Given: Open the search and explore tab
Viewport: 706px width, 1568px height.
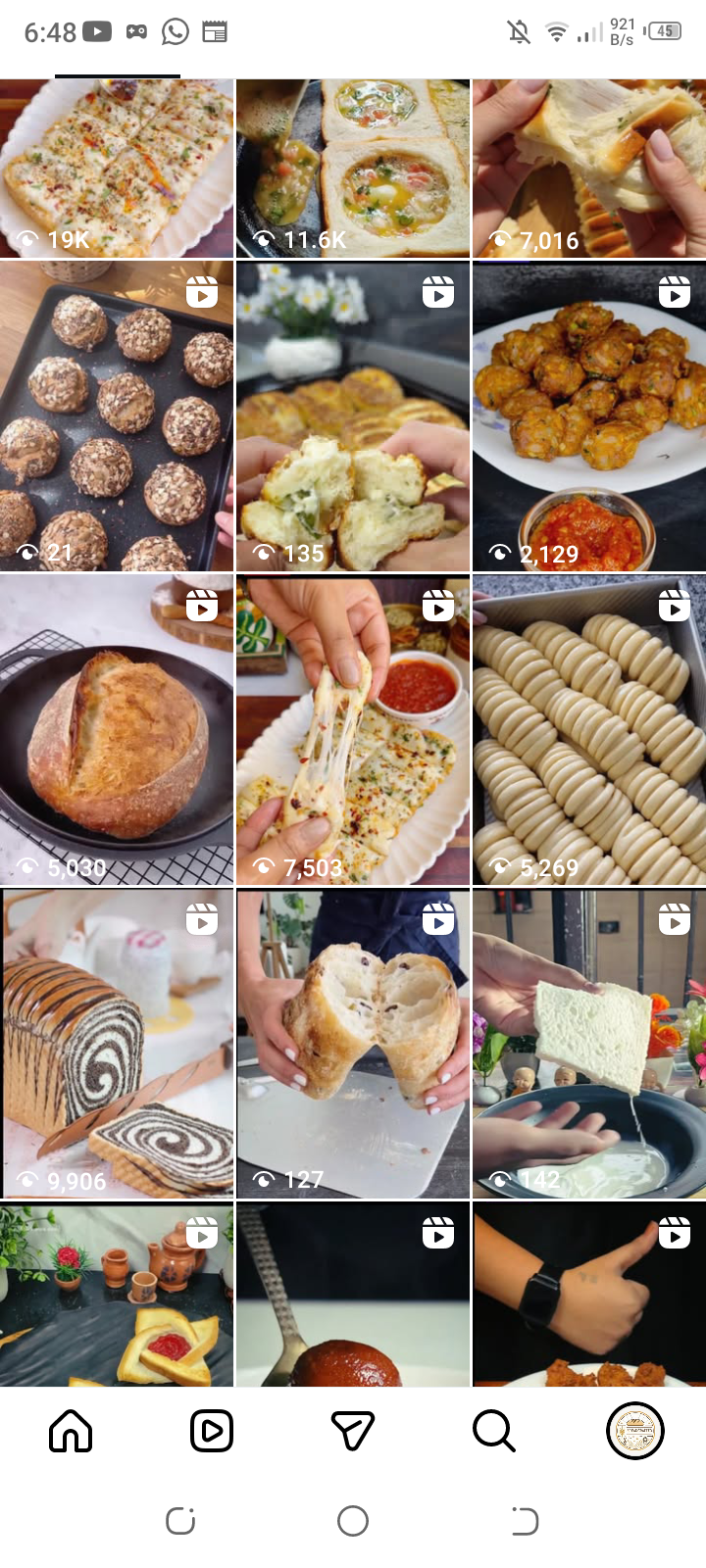Looking at the screenshot, I should point(494,1432).
